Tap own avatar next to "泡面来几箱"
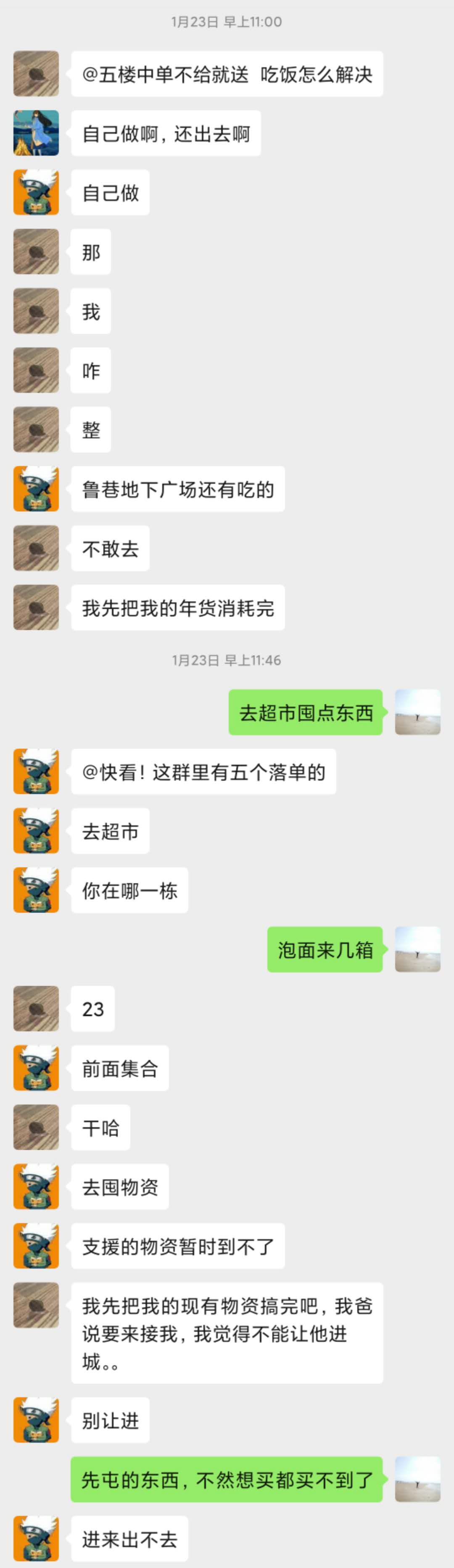The image size is (454, 1568). pyautogui.click(x=417, y=950)
